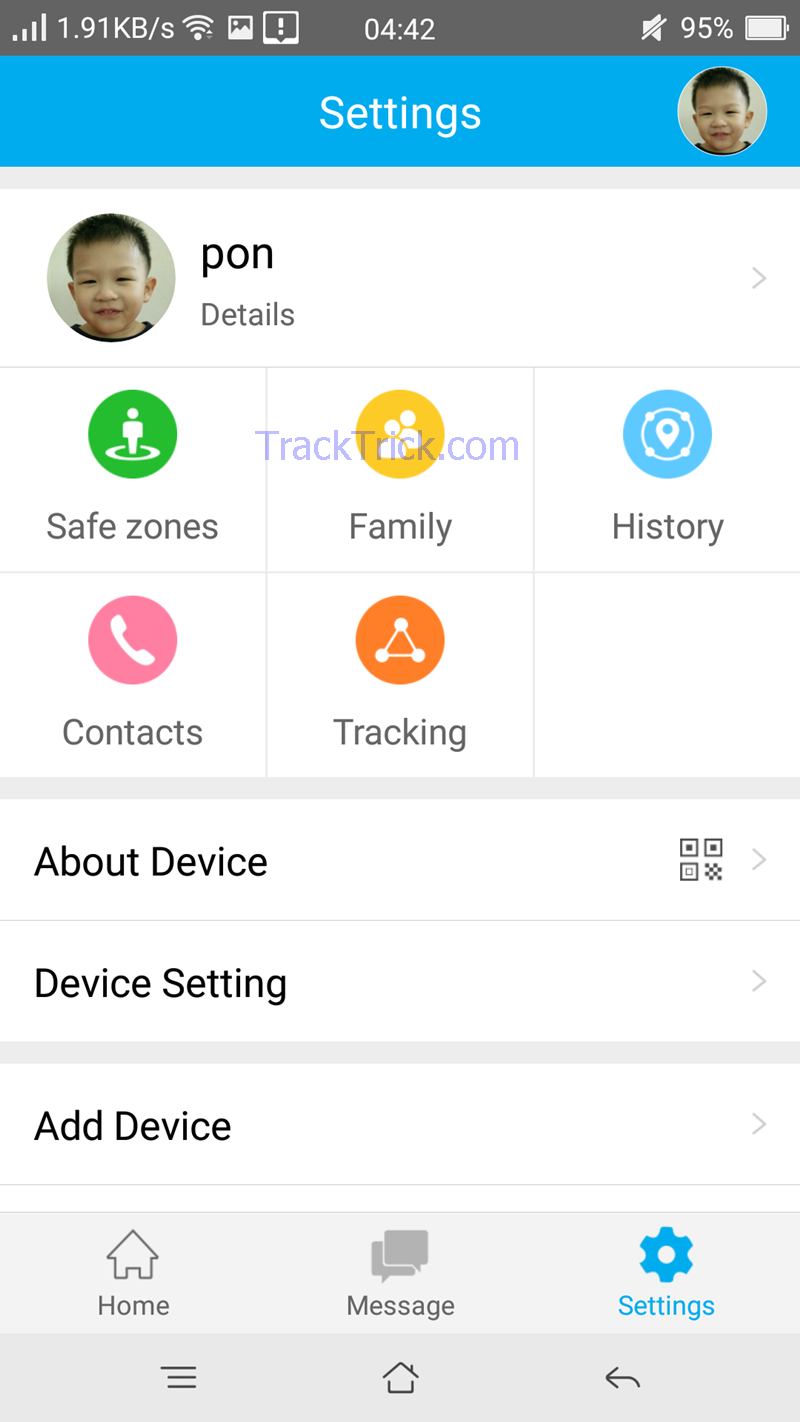800x1422 pixels.
Task: Switch to the Home tab
Action: point(133,1274)
